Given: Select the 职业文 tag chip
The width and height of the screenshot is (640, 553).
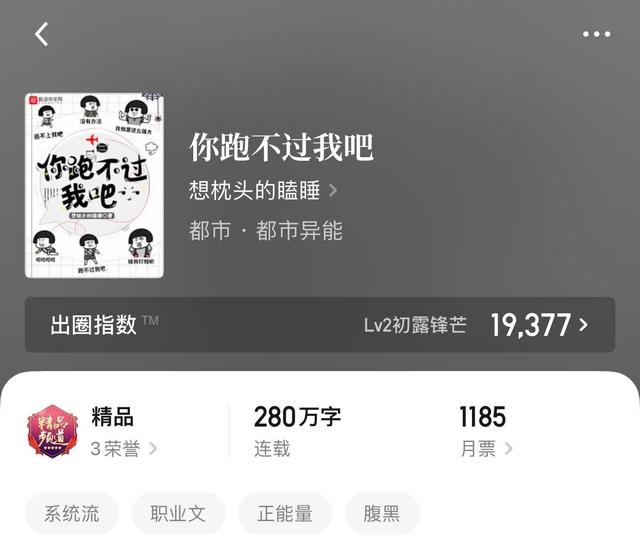Looking at the screenshot, I should 178,514.
